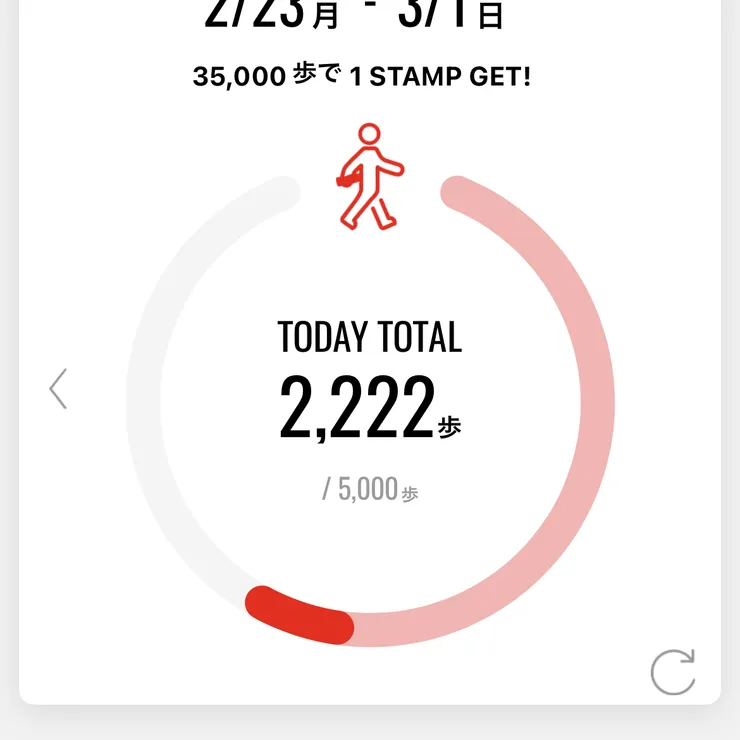This screenshot has width=740, height=740.
Task: Go to the previous day with left chevron
Action: [58, 389]
